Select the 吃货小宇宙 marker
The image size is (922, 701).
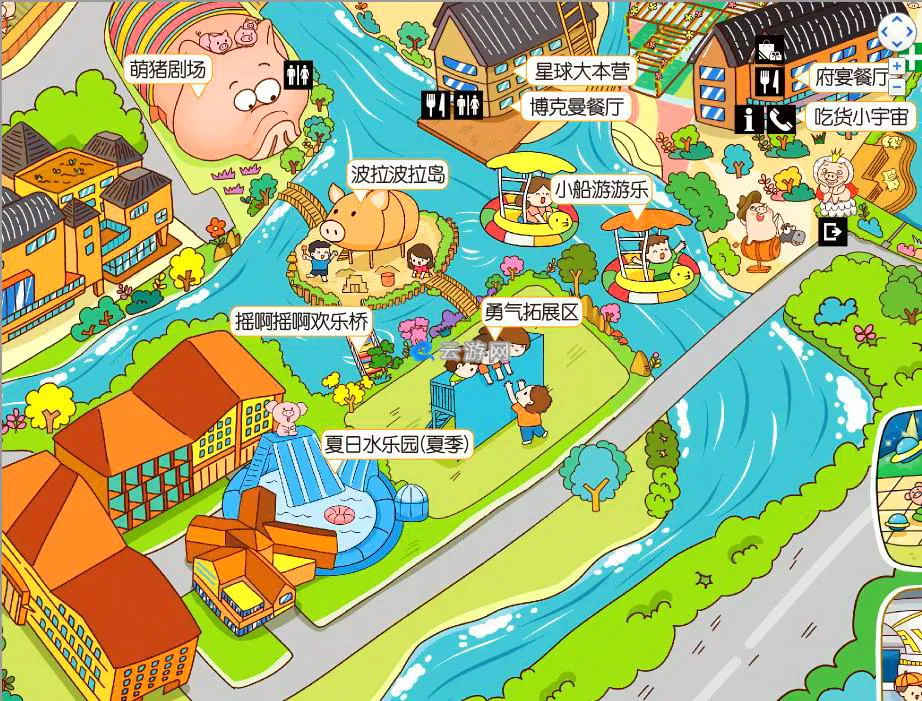coord(858,117)
